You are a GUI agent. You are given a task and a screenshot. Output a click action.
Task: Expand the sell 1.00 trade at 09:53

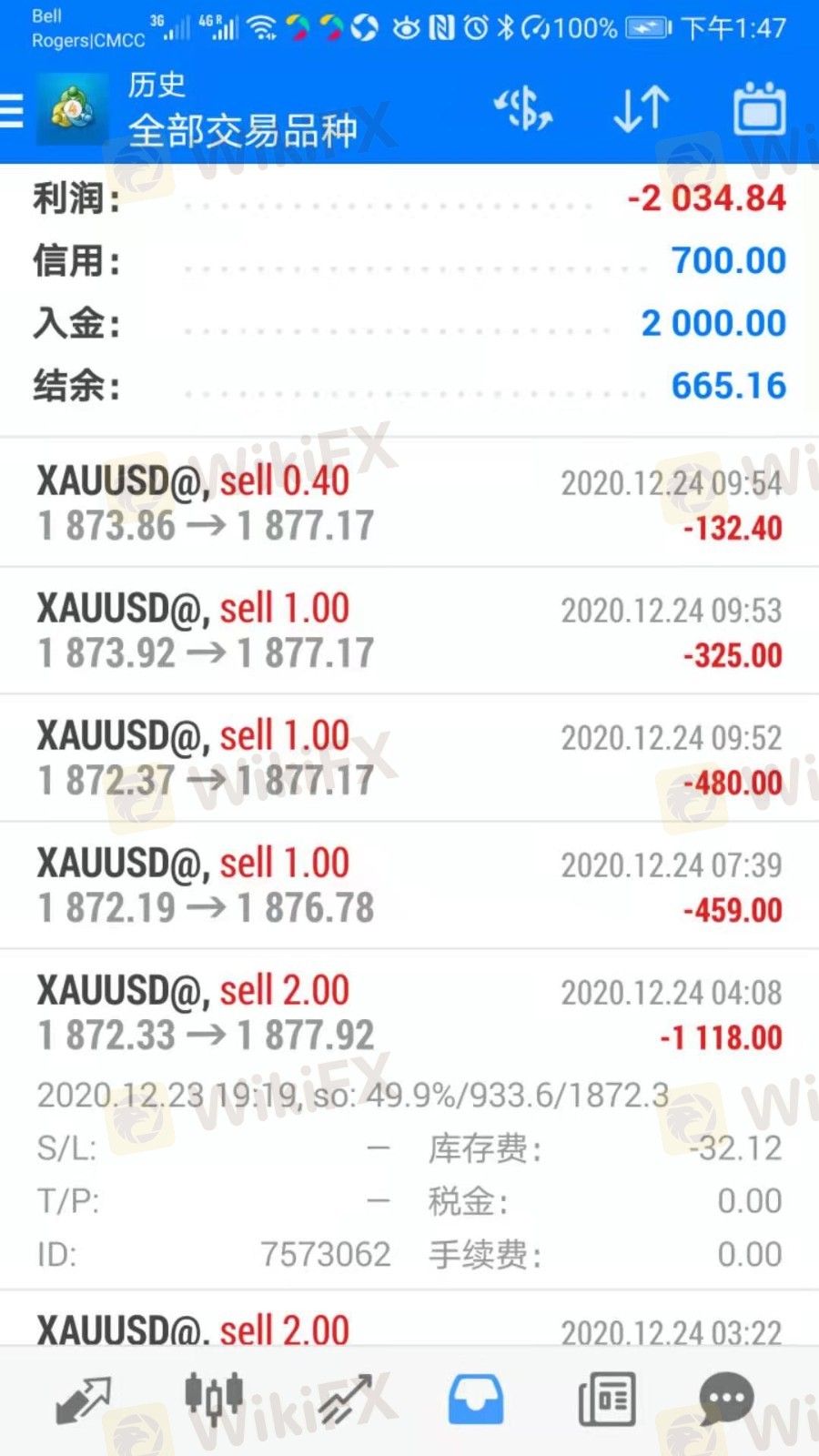[409, 631]
